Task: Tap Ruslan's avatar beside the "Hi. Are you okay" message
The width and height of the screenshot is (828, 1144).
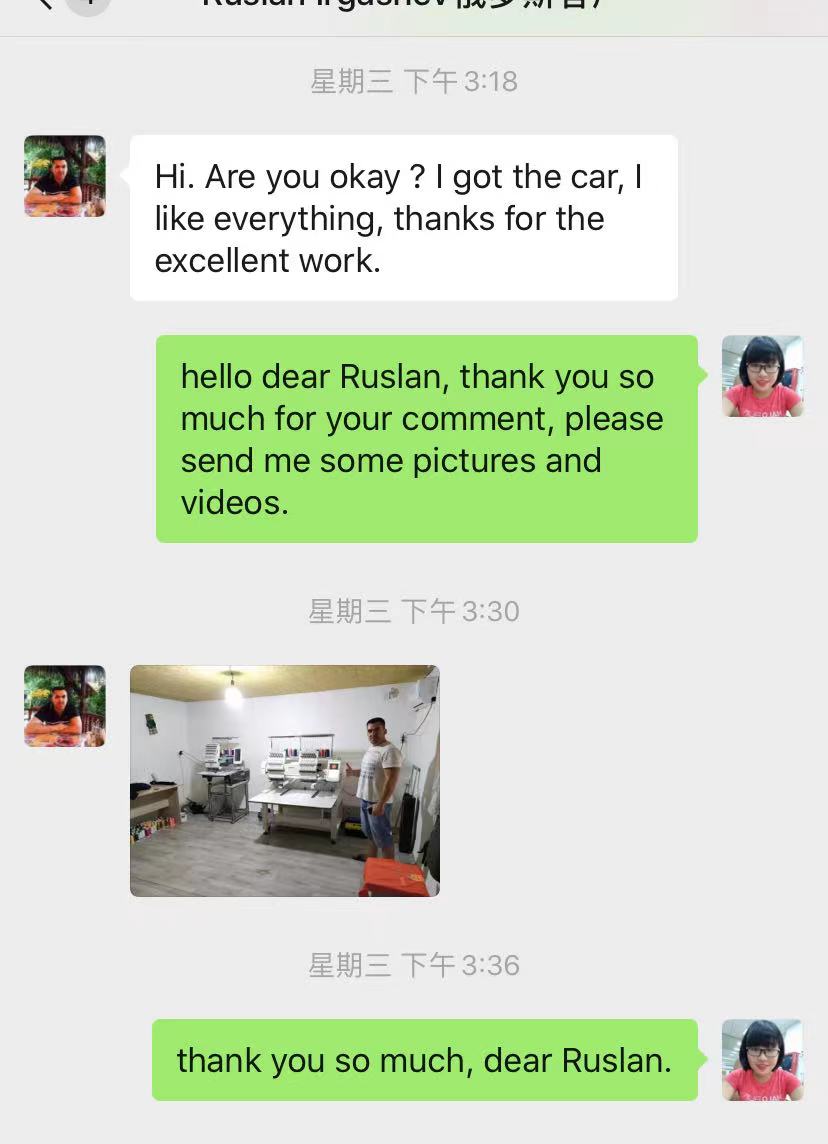Action: [65, 176]
